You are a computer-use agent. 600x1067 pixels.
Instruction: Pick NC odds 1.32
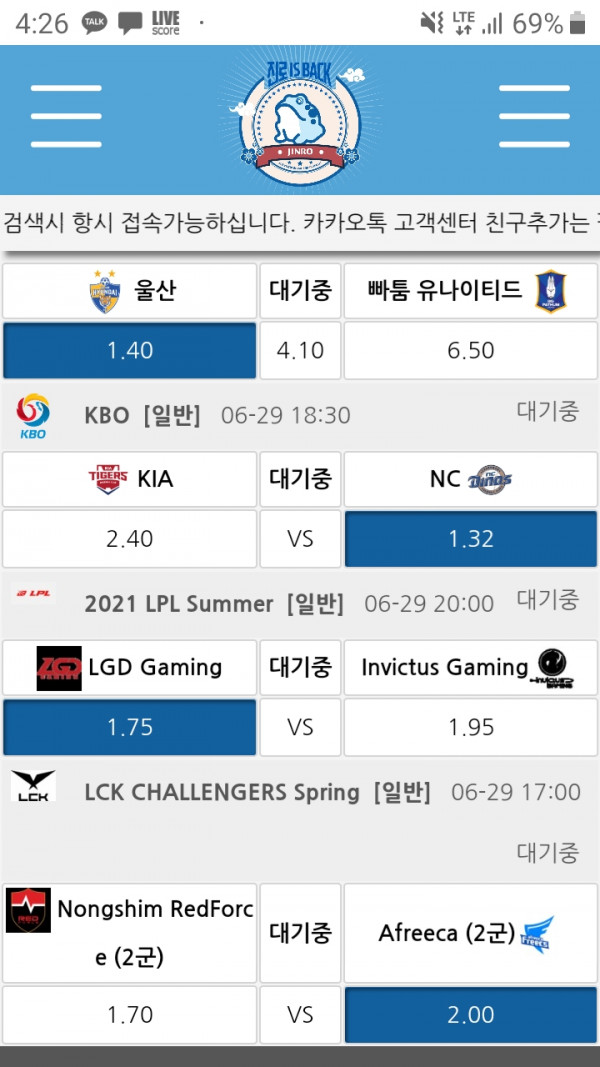[471, 539]
